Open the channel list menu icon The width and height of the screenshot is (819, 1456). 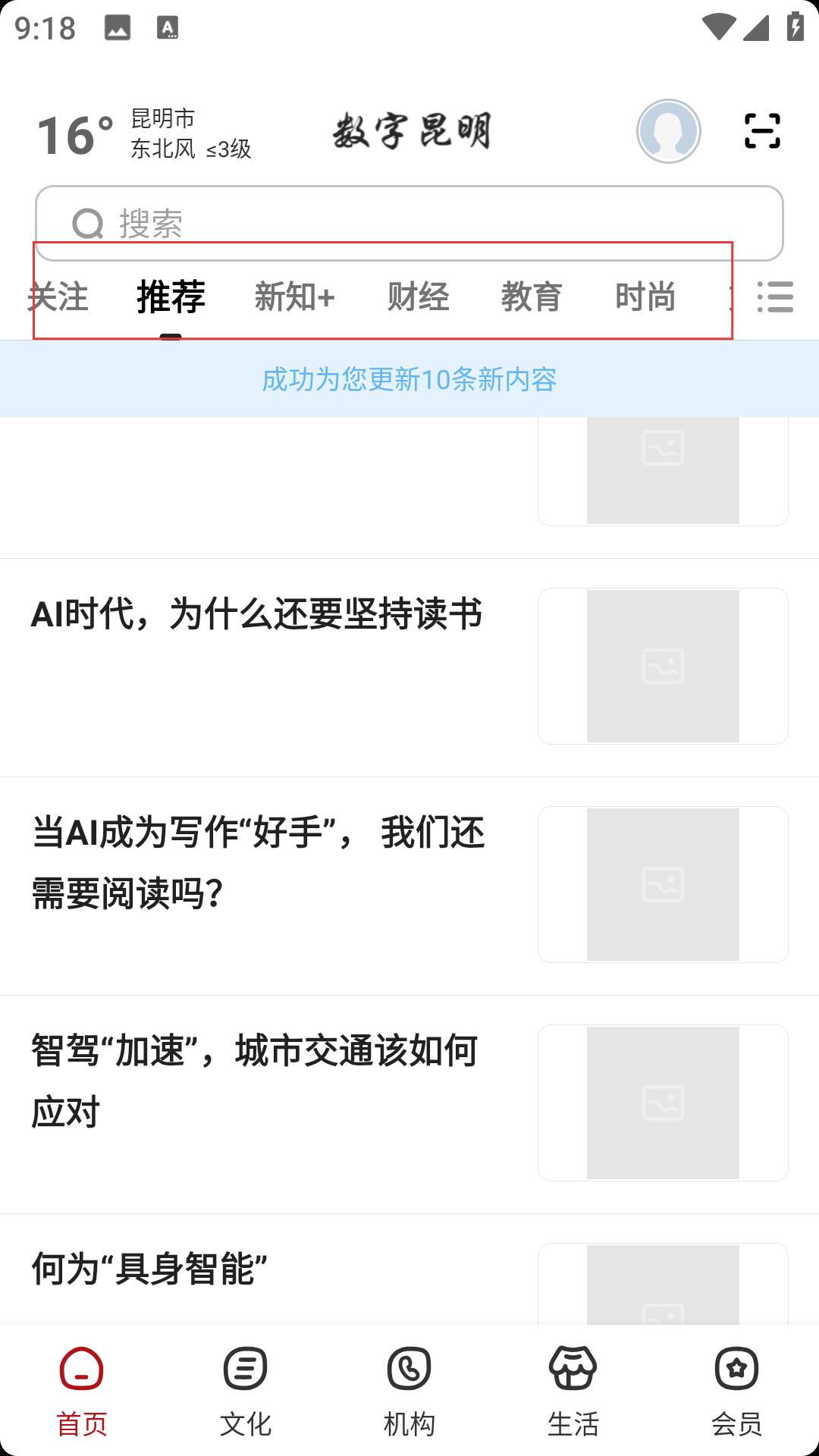775,297
